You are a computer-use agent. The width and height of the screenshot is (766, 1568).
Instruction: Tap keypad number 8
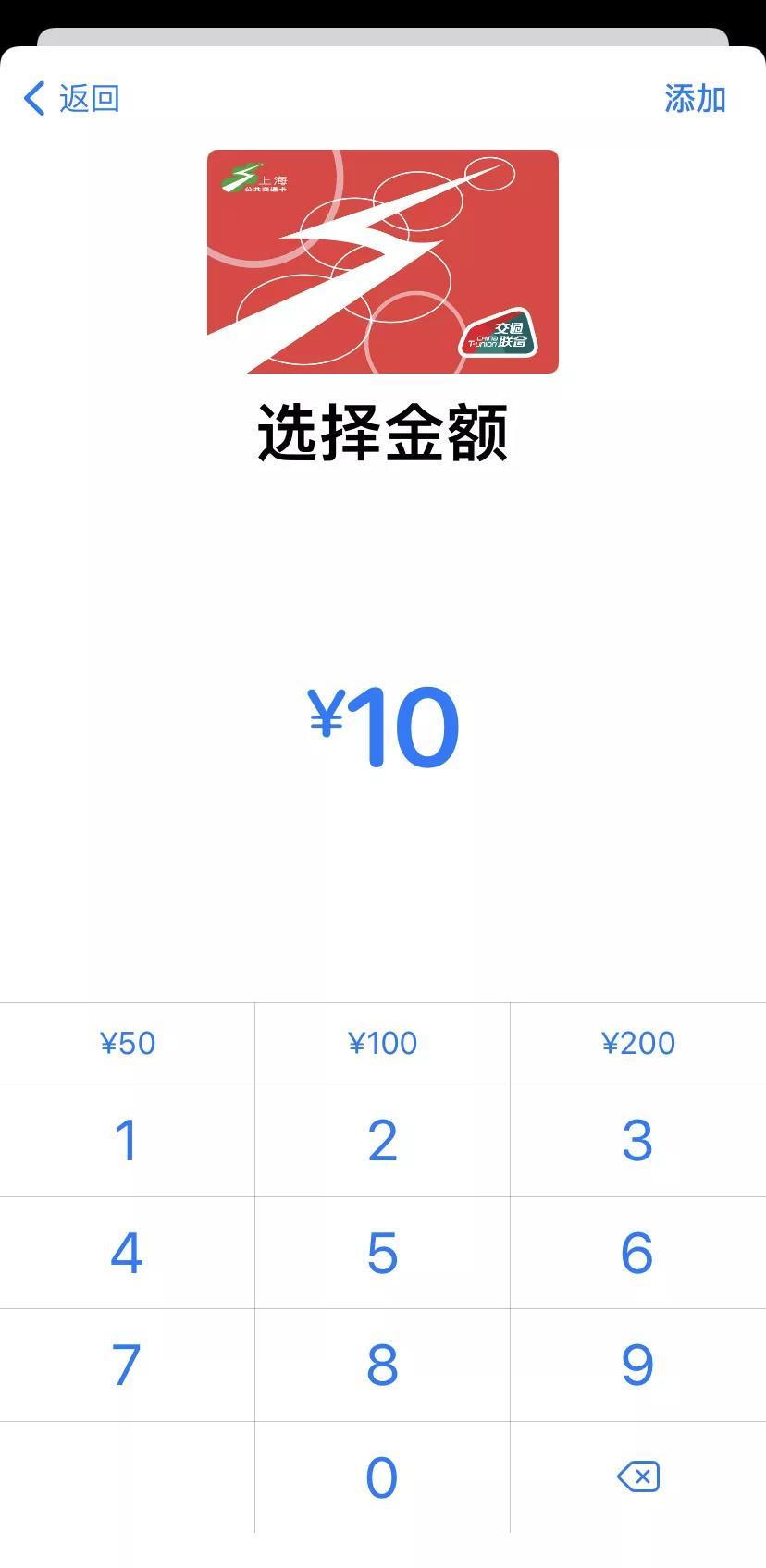point(382,1365)
